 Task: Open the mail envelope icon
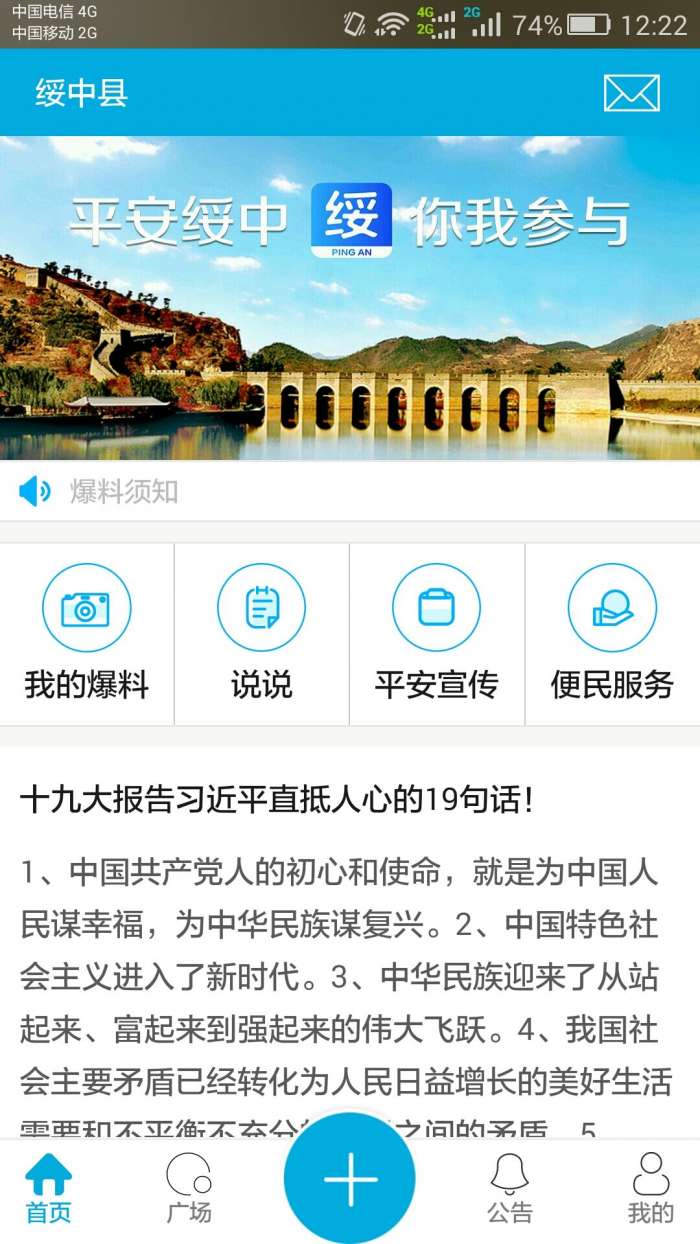[631, 93]
